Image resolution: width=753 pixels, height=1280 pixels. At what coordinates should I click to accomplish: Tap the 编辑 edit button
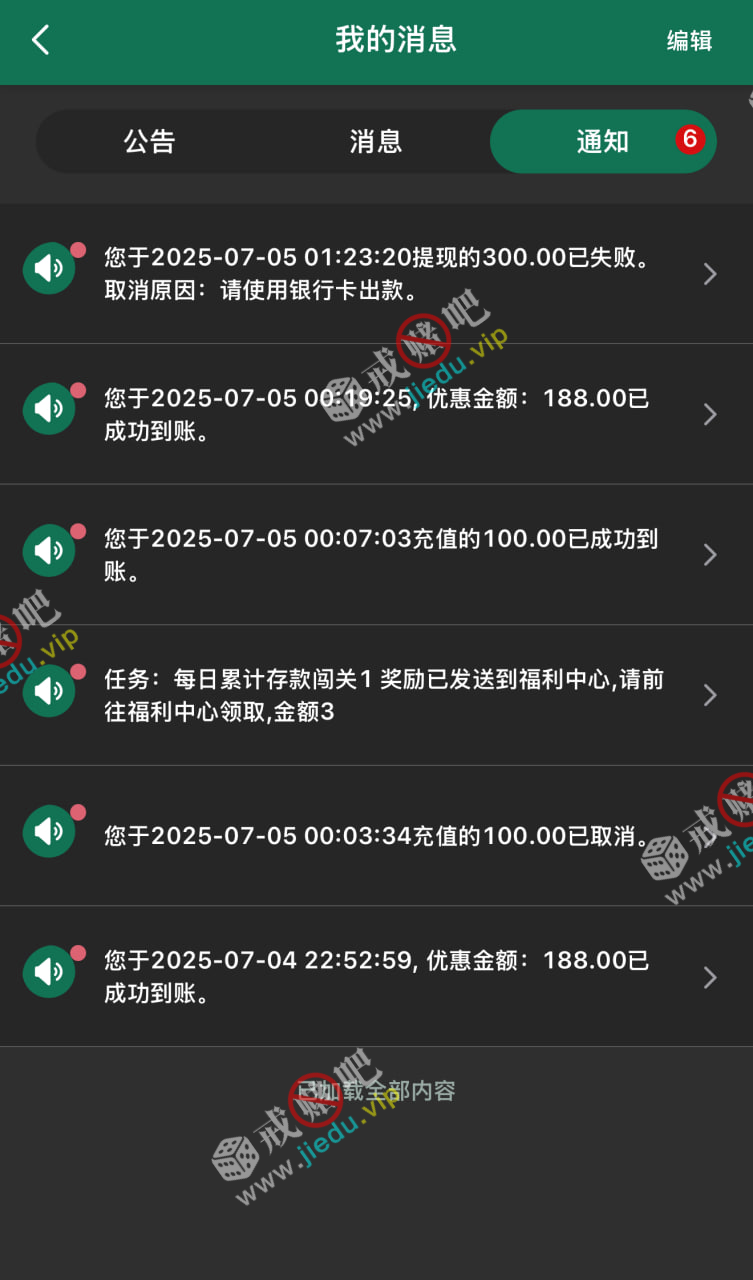[x=689, y=41]
